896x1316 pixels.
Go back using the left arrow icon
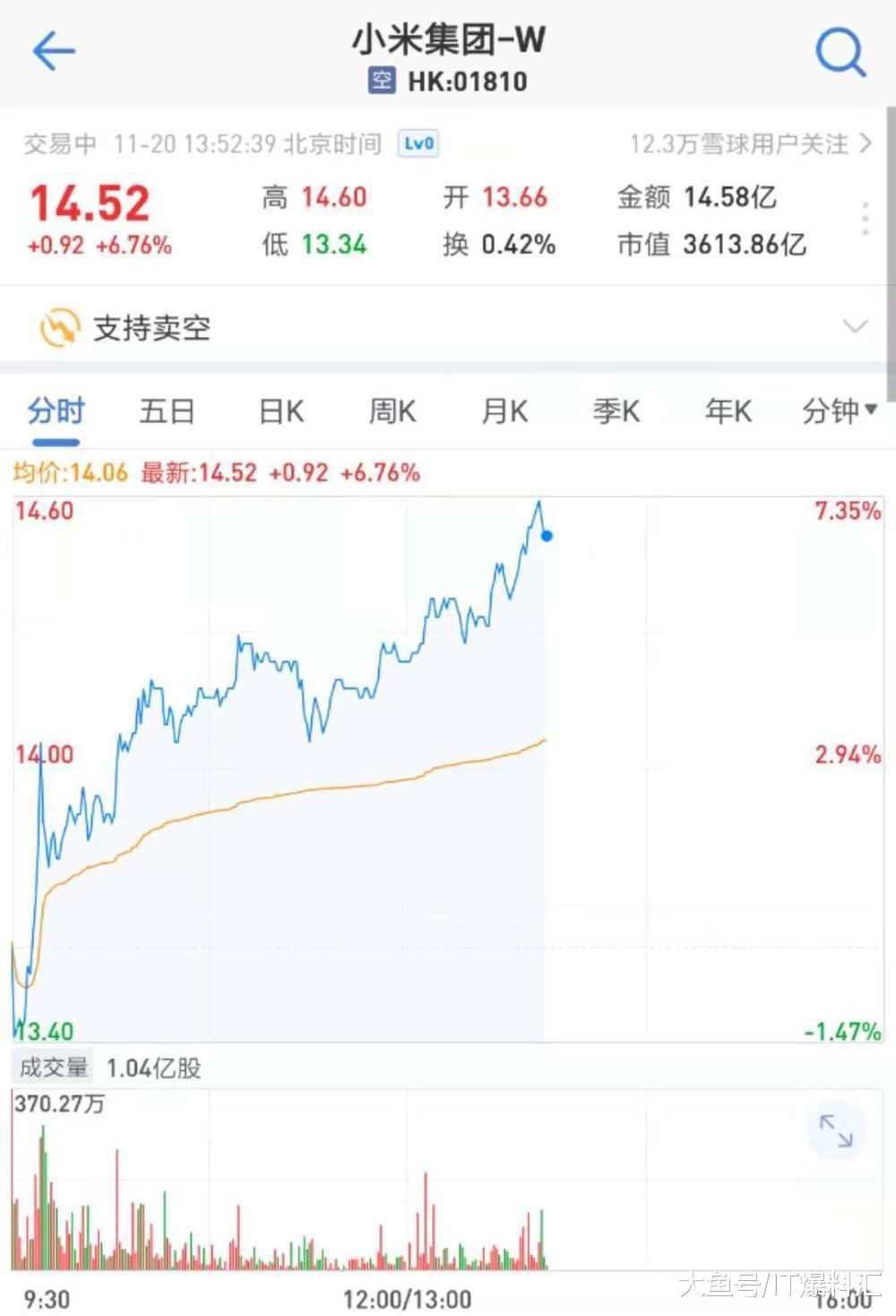(x=52, y=50)
